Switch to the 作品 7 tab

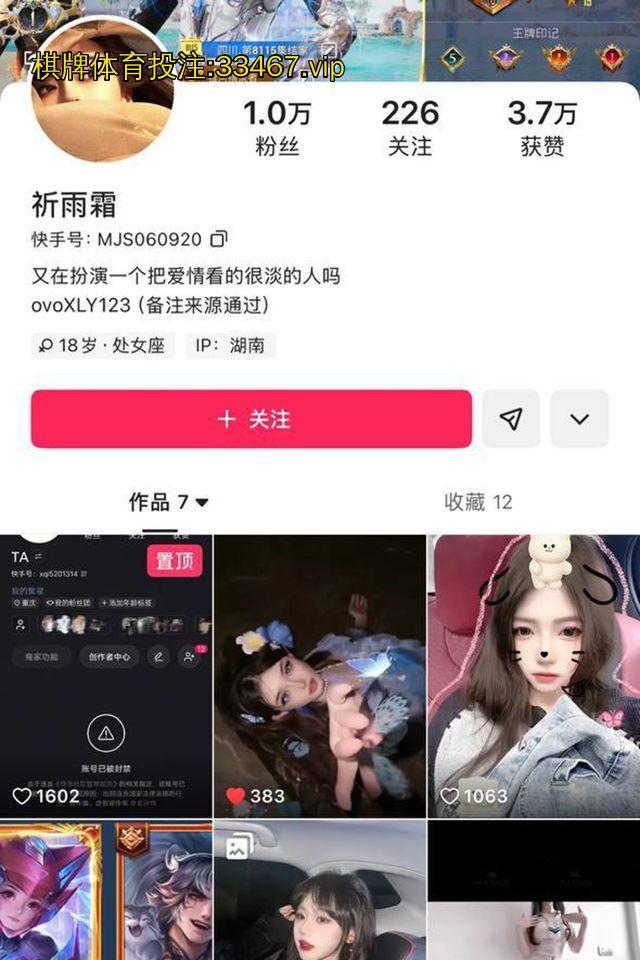coord(168,502)
